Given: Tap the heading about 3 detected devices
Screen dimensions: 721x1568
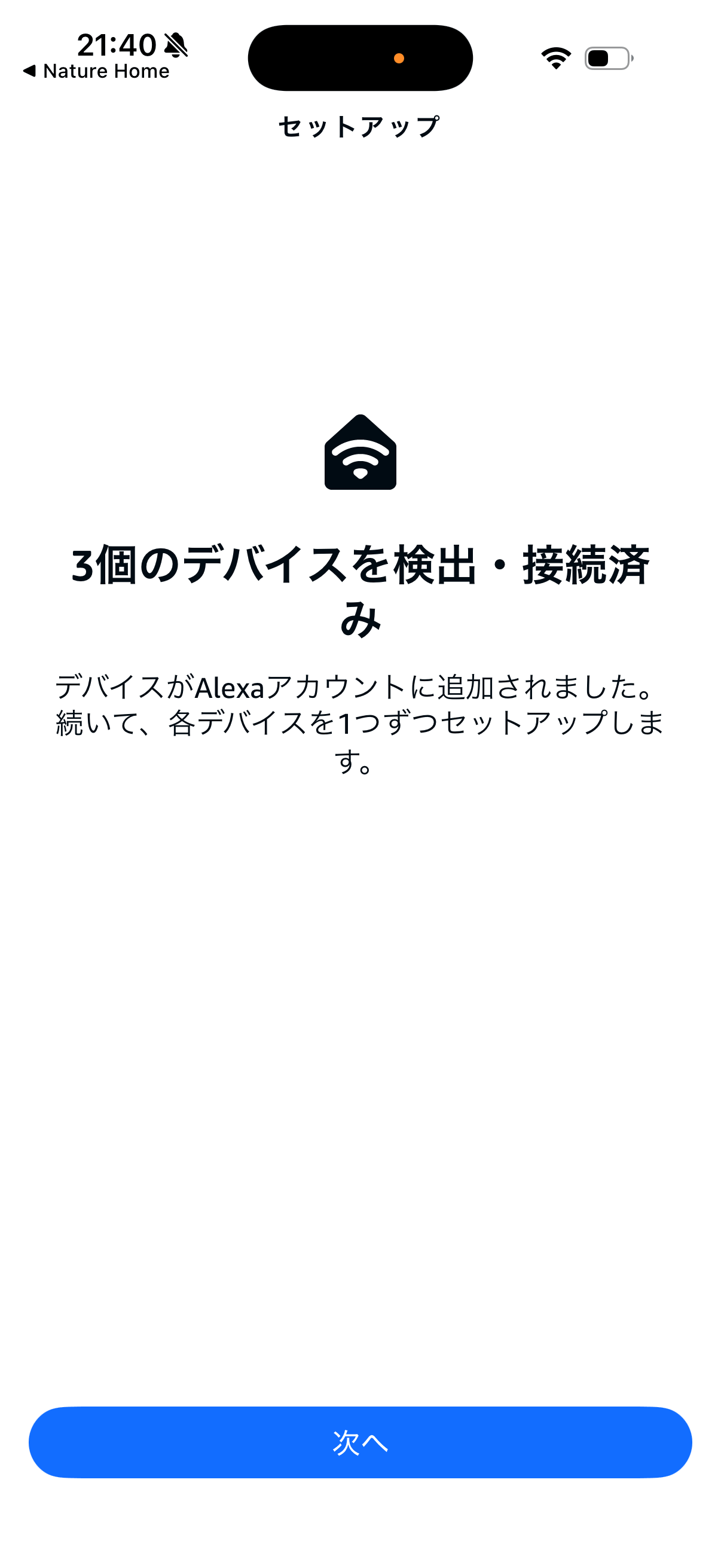Looking at the screenshot, I should [x=360, y=590].
